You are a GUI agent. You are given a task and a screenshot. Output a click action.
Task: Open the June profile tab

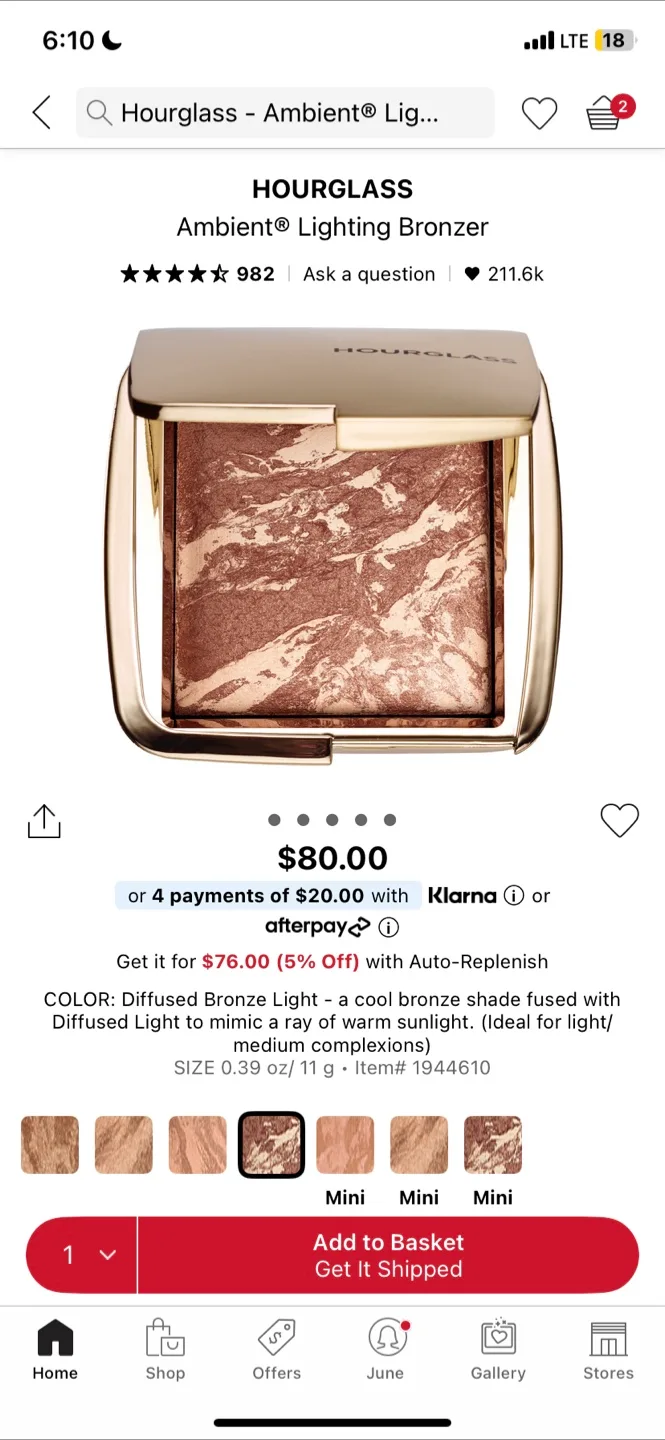tap(385, 1349)
